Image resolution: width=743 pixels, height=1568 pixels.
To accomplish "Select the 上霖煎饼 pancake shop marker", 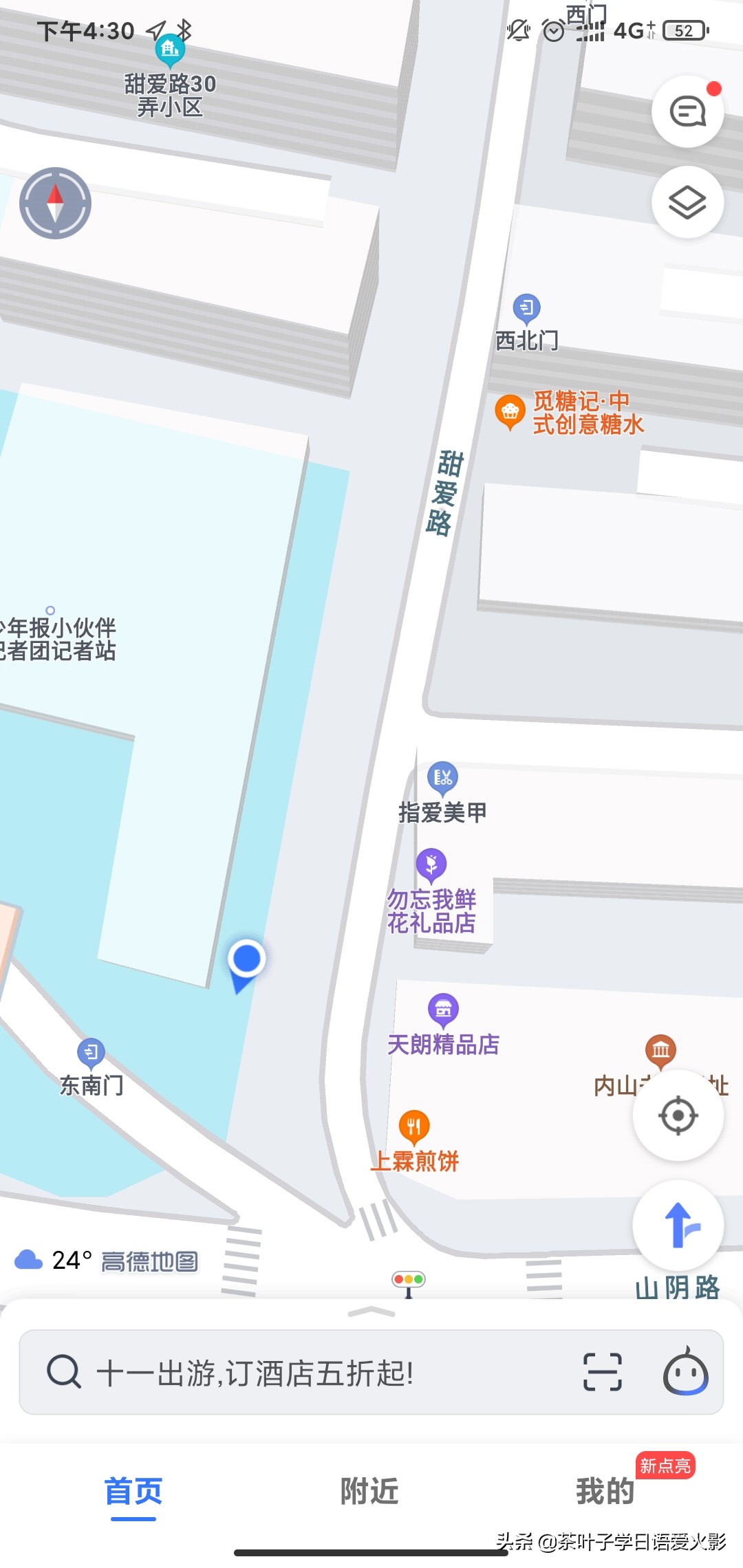I will pyautogui.click(x=413, y=1125).
